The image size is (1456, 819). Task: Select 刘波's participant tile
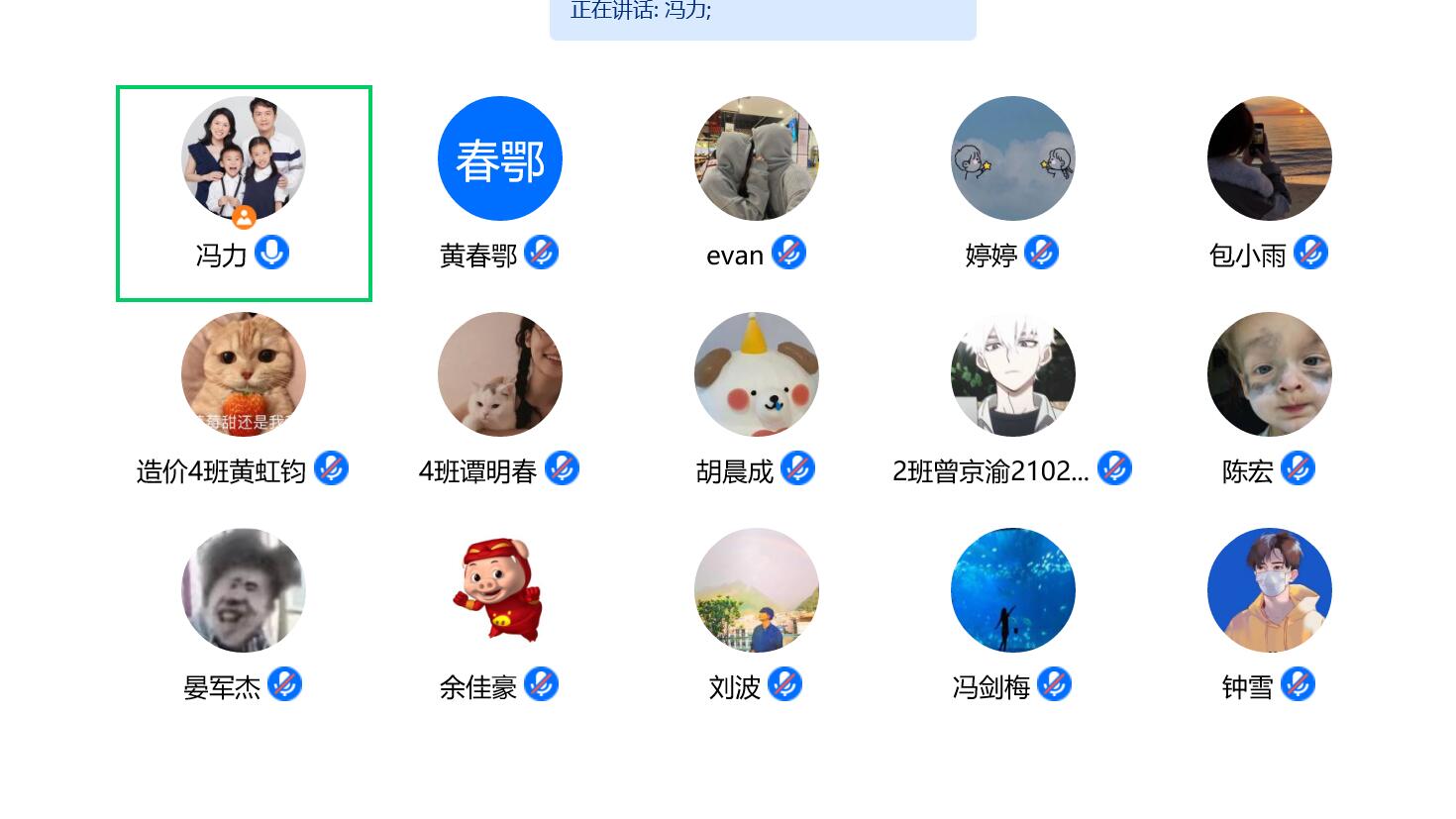tap(756, 590)
